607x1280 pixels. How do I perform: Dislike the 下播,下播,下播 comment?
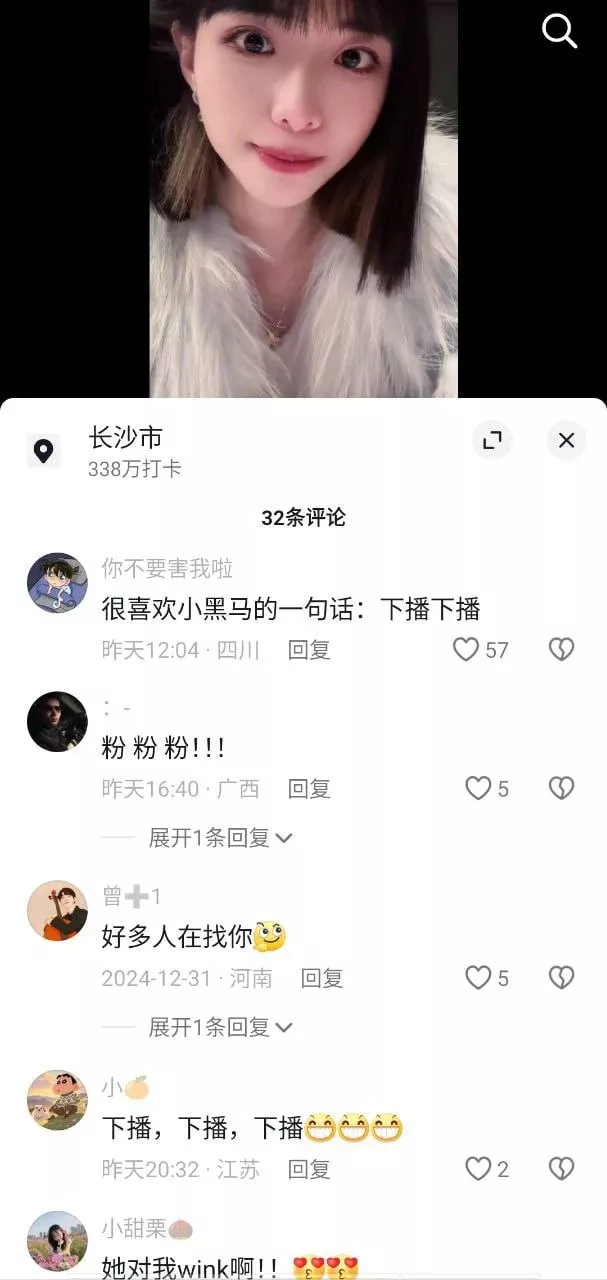[561, 1168]
